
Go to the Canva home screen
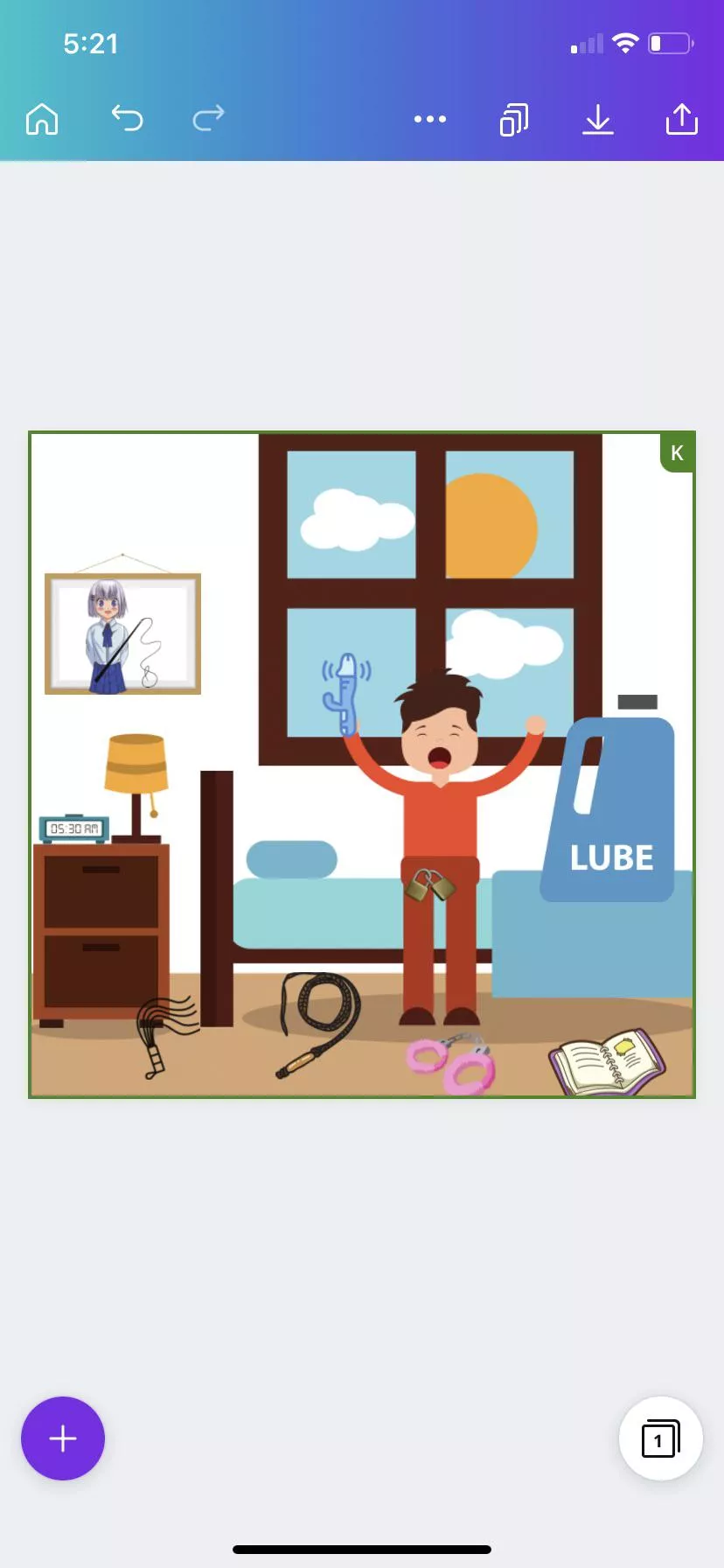(42, 119)
